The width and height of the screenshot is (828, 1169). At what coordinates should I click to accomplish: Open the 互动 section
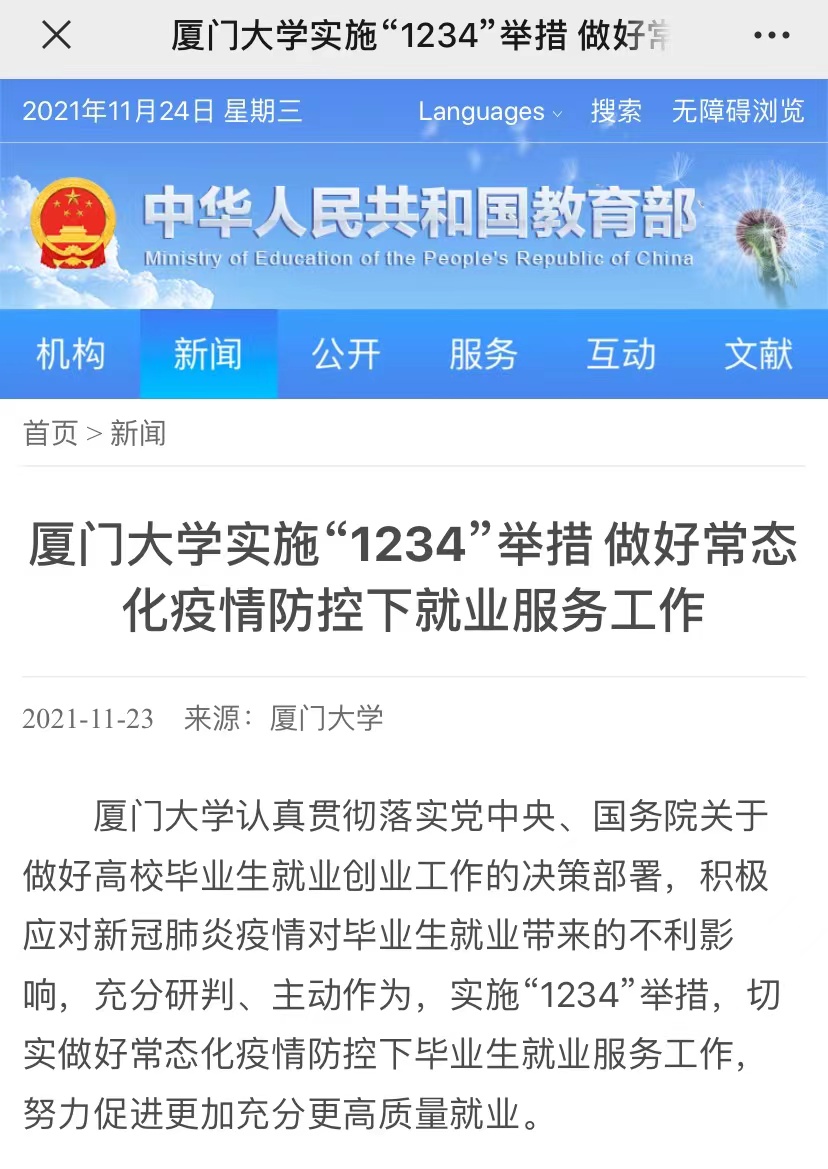(621, 354)
